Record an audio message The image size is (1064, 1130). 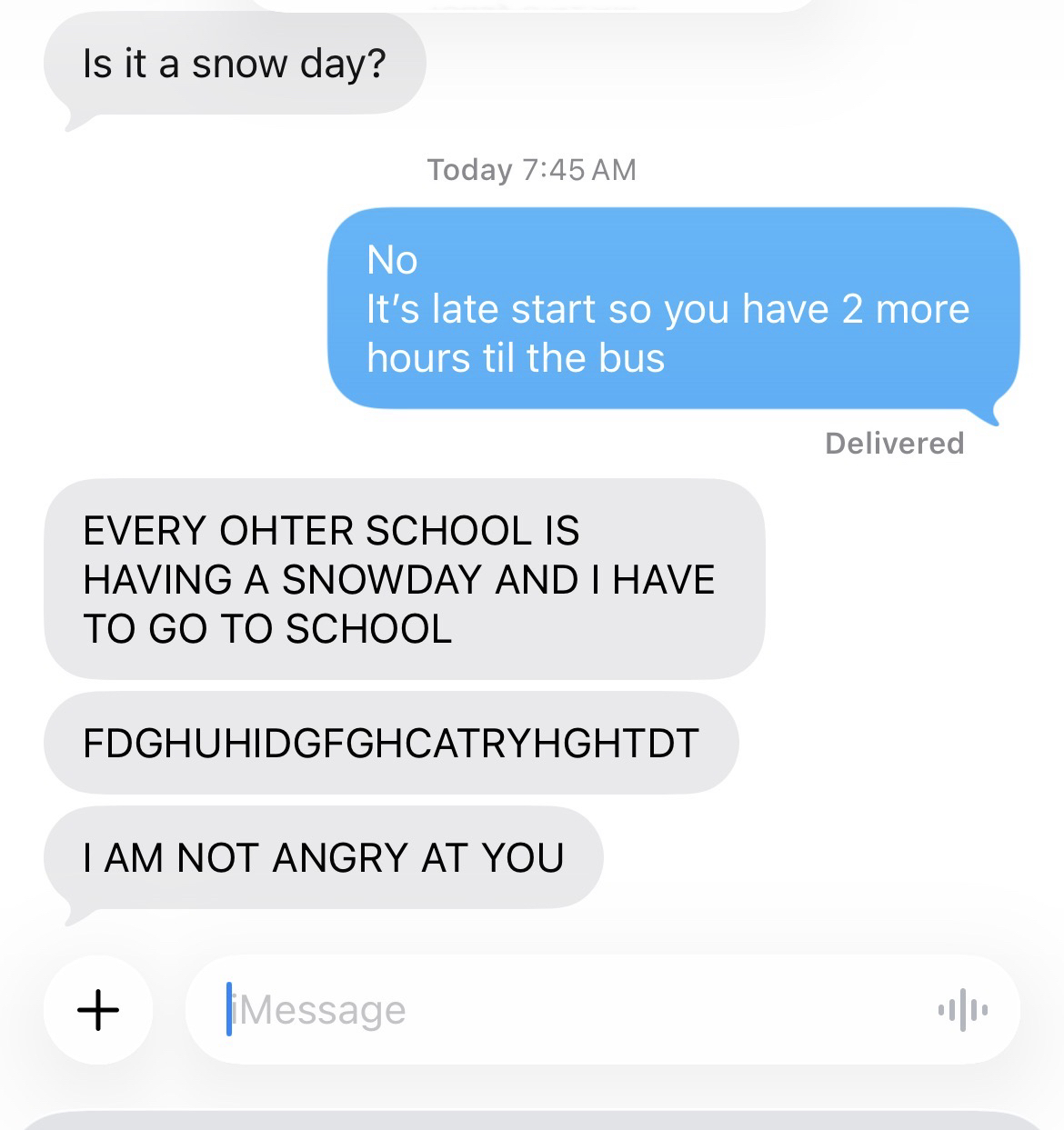coord(962,1010)
